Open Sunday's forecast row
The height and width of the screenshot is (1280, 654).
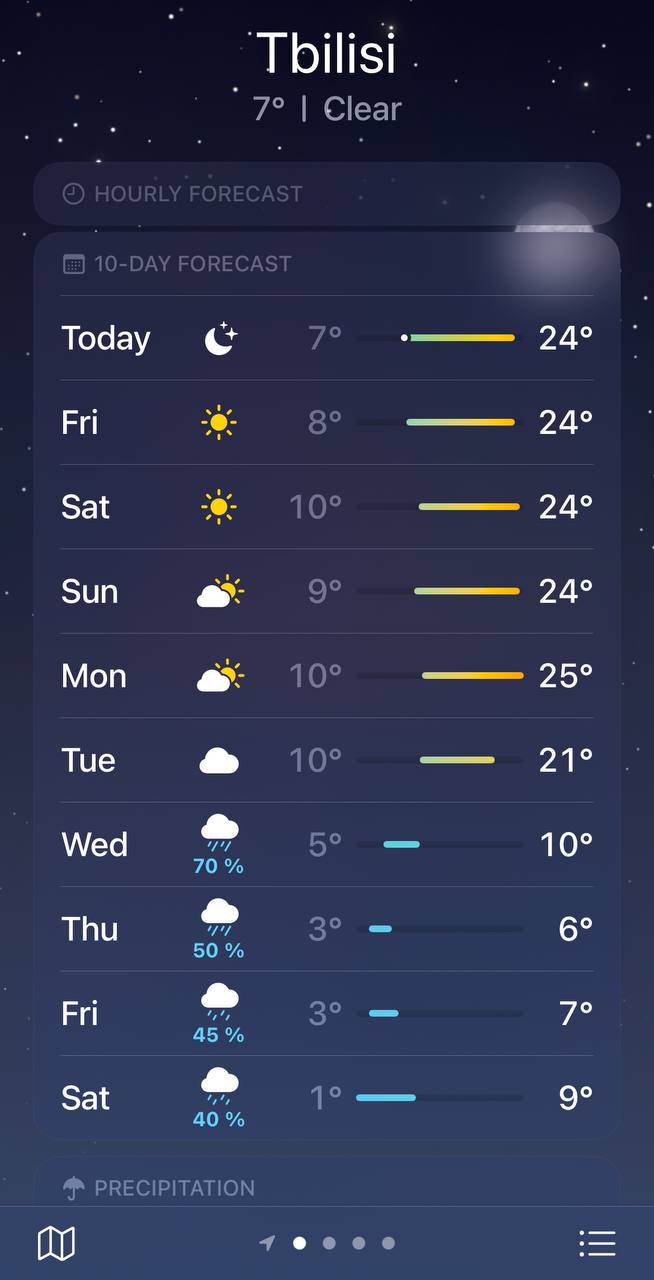coord(326,592)
